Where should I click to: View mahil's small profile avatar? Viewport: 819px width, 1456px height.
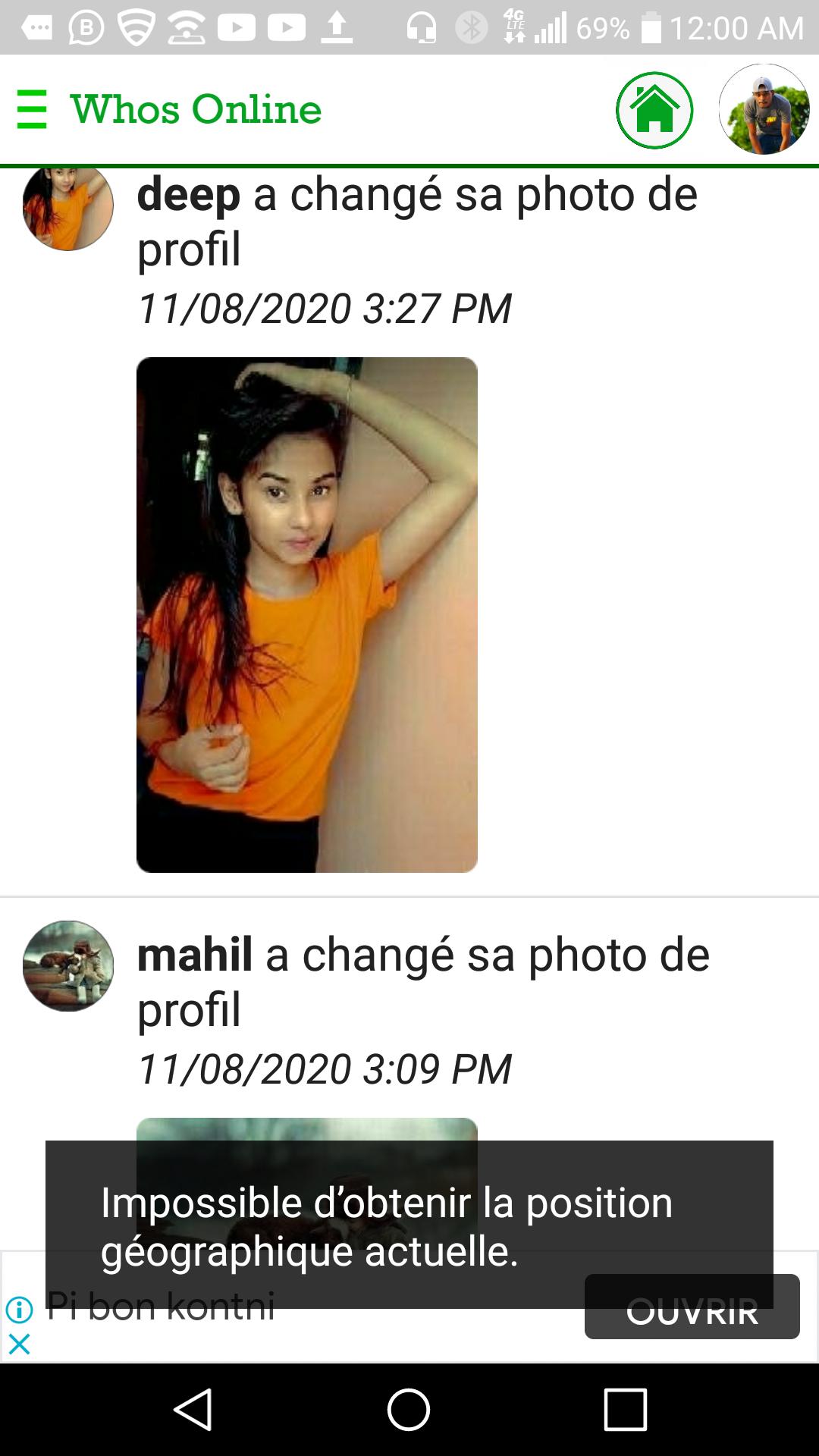pyautogui.click(x=68, y=965)
